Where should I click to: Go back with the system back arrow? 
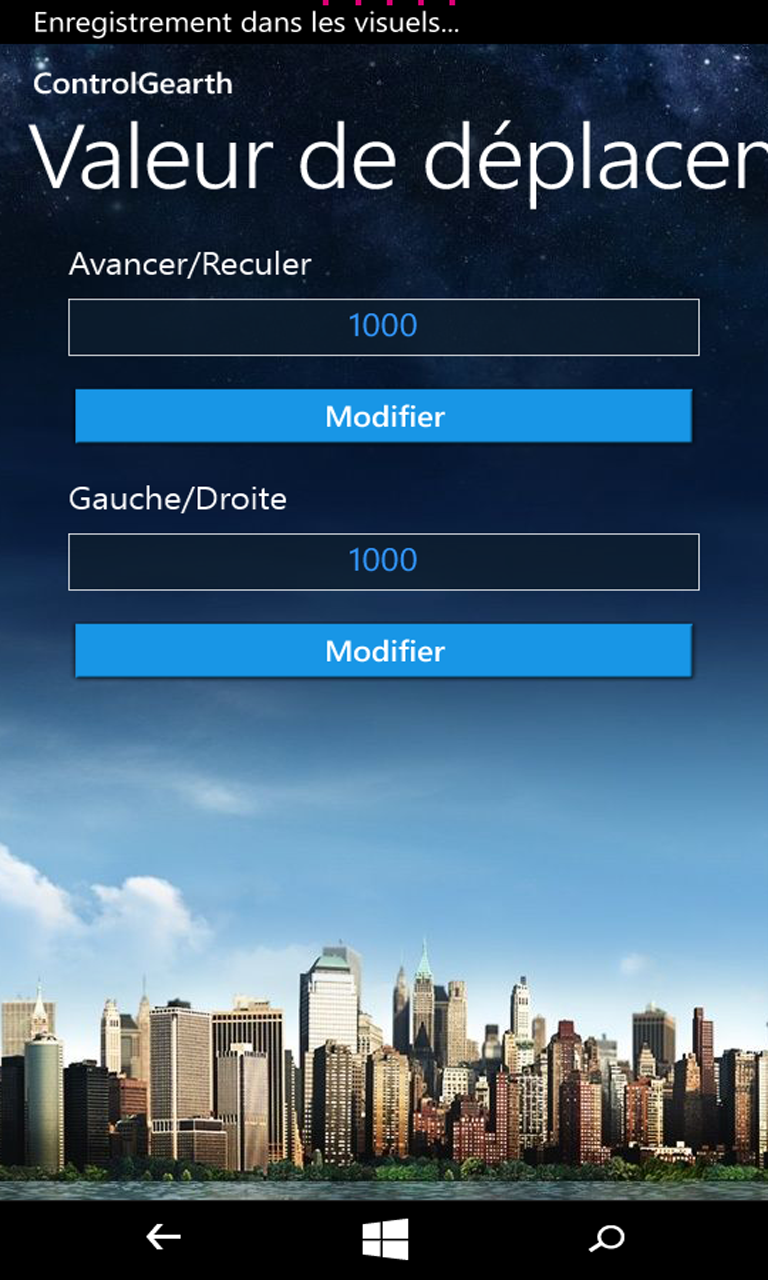coord(163,1238)
